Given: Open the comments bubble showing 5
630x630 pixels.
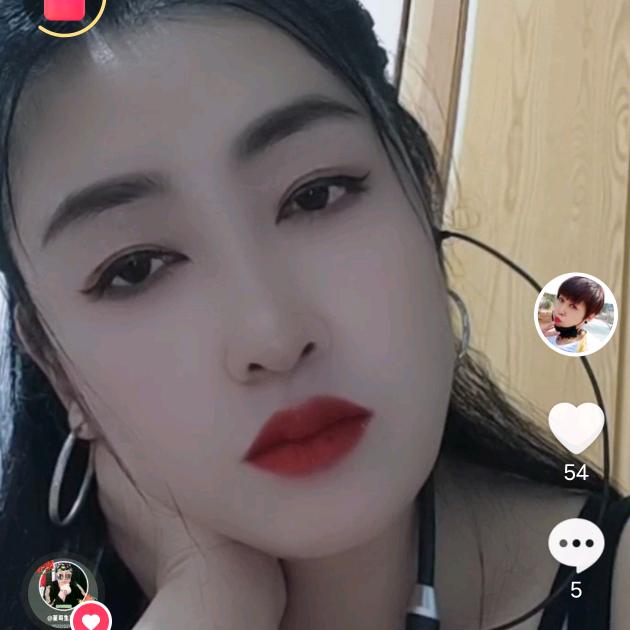Looking at the screenshot, I should (576, 544).
